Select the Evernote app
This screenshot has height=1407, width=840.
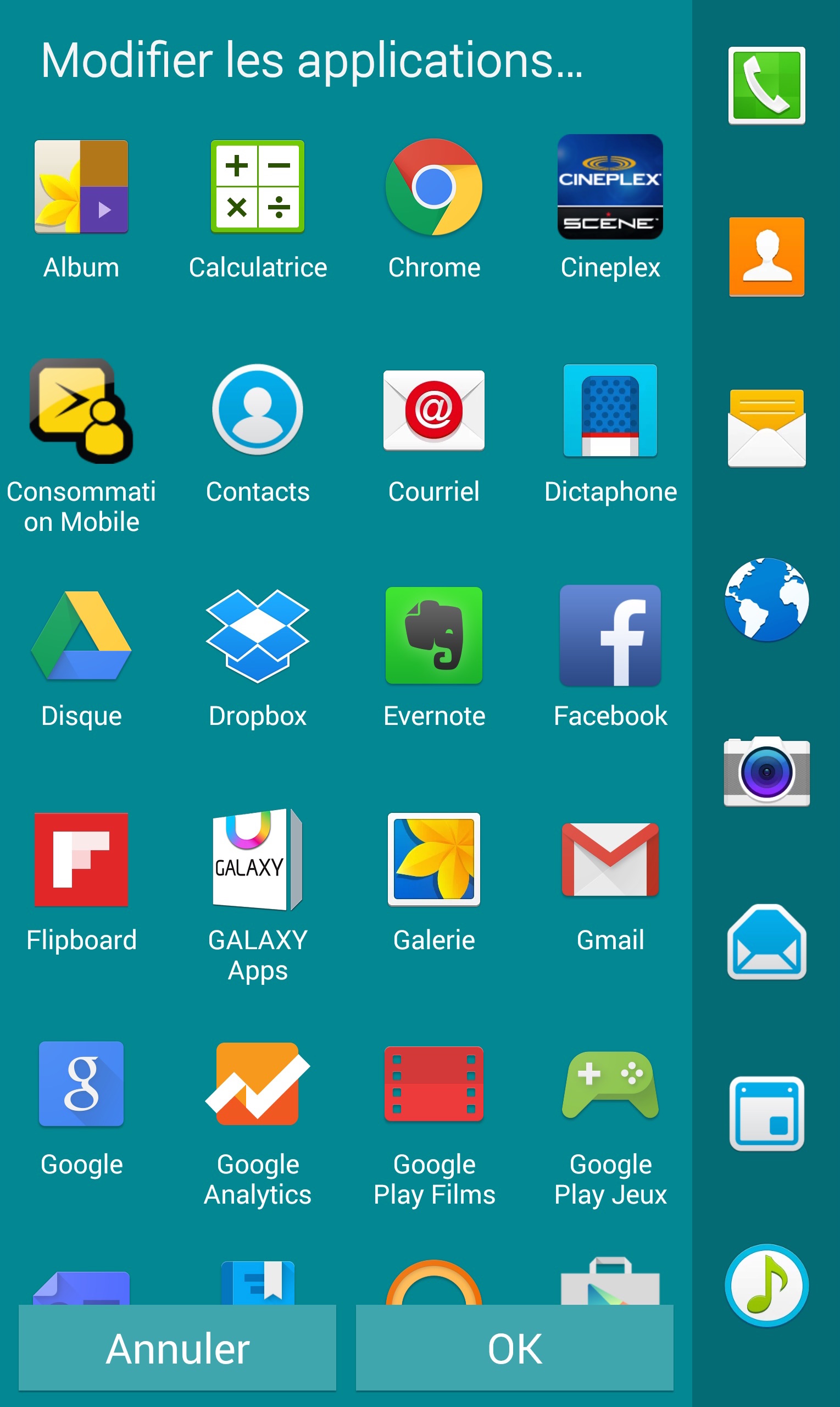coord(434,635)
